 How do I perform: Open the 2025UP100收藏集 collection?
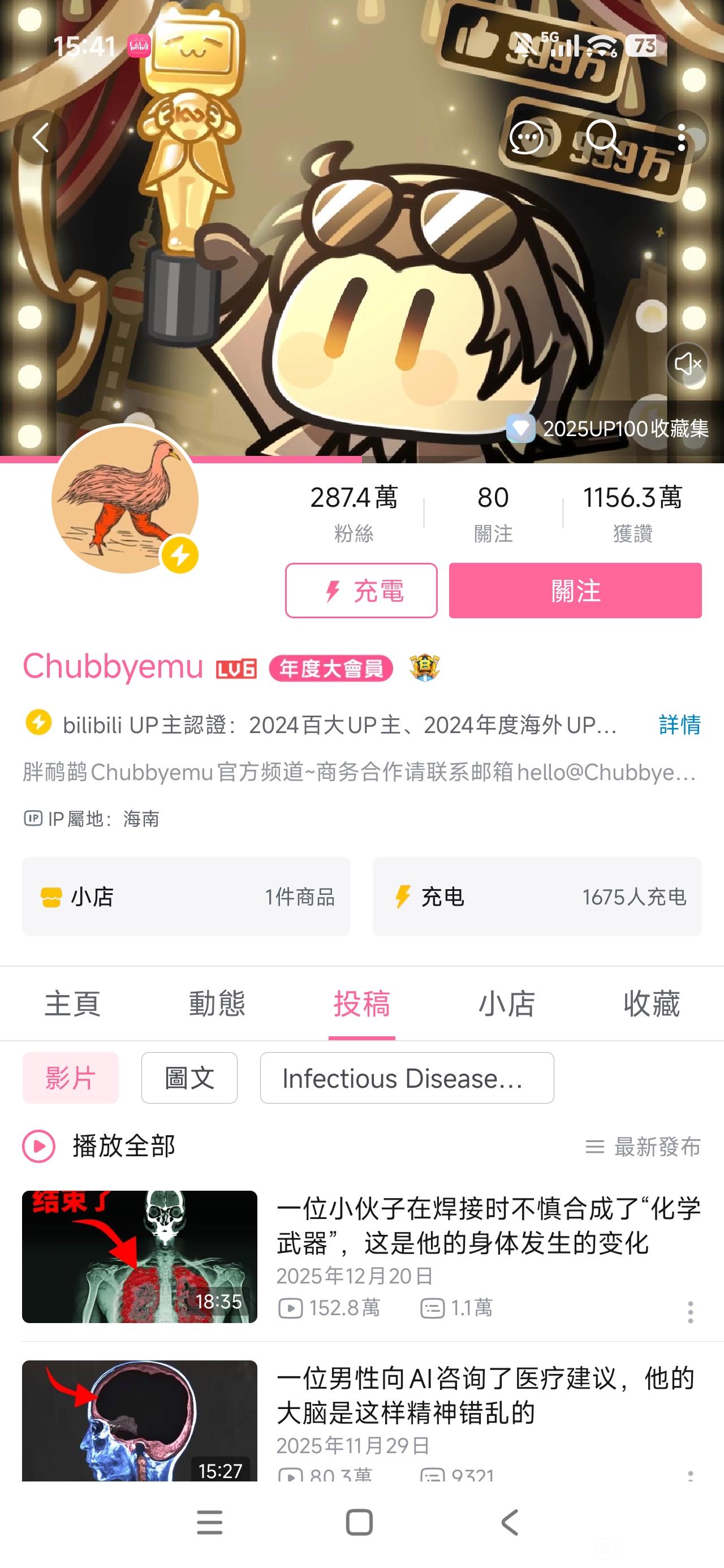click(609, 429)
